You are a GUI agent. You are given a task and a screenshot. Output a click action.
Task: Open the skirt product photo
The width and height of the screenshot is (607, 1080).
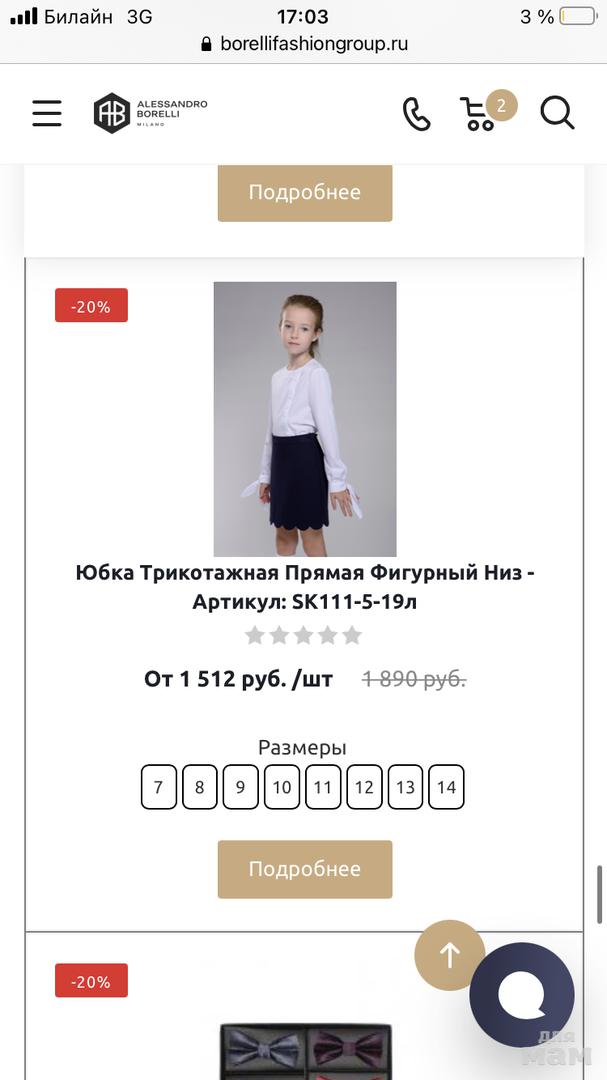tap(305, 419)
